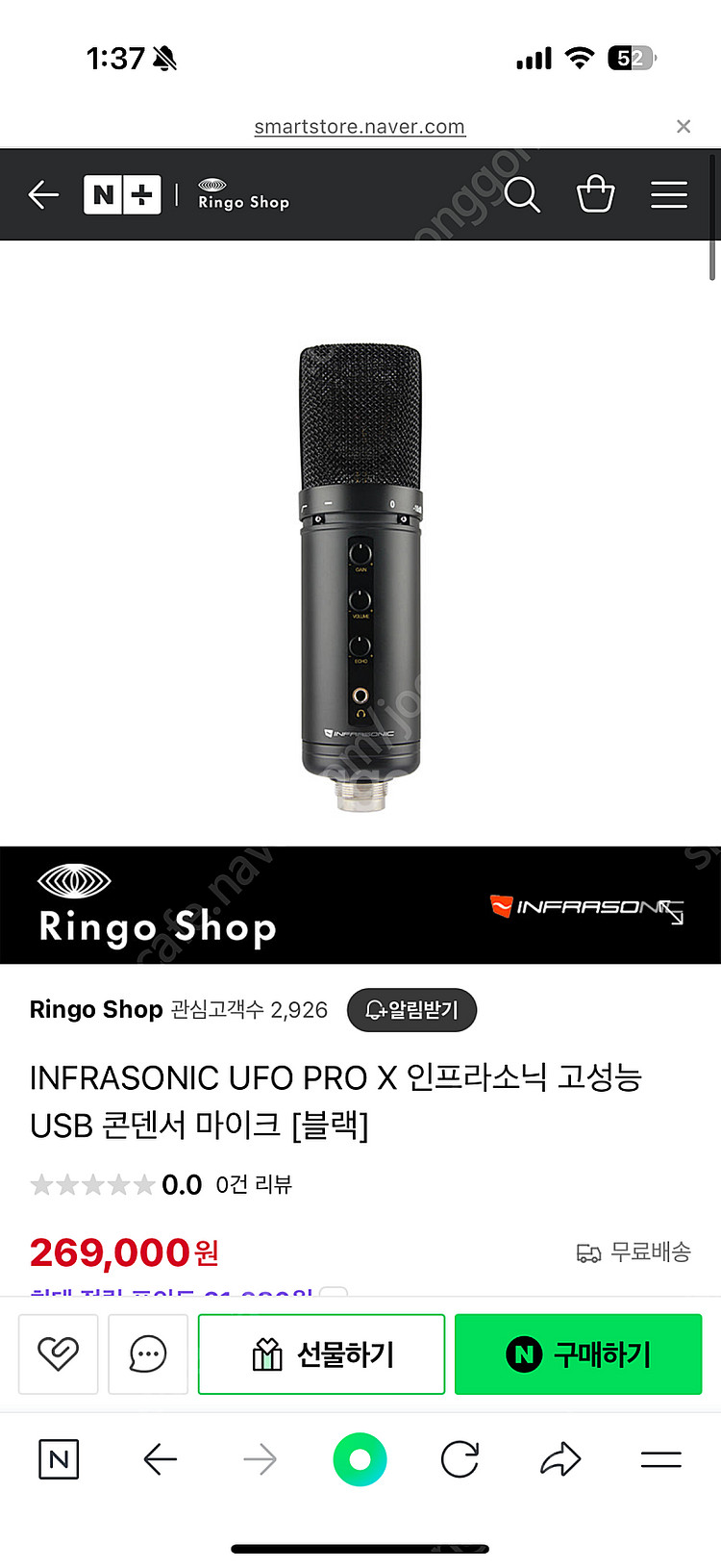
Task: Refresh the page using reload icon
Action: [x=460, y=1459]
